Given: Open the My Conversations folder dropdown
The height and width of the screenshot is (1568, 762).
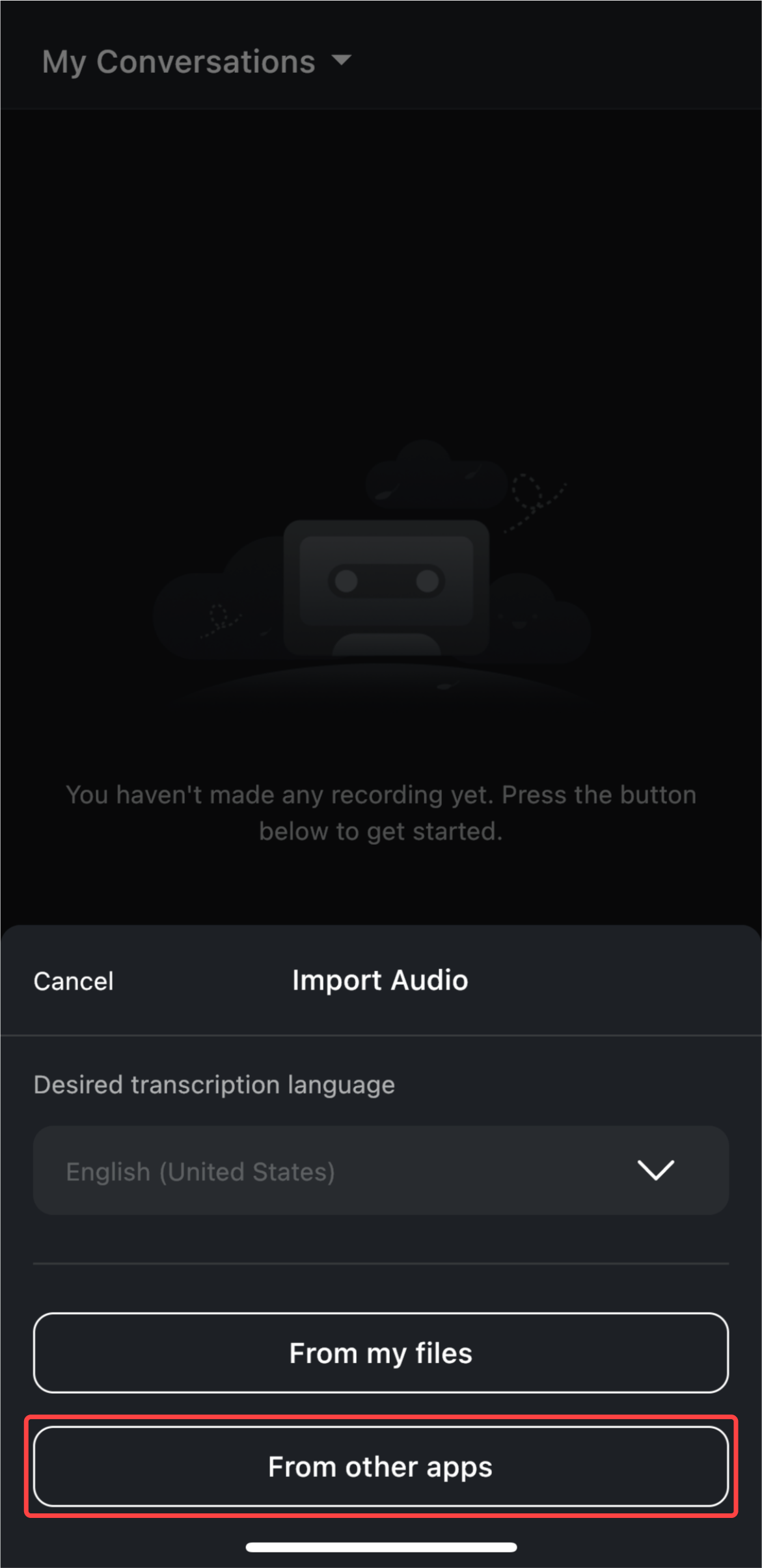Looking at the screenshot, I should pos(197,62).
